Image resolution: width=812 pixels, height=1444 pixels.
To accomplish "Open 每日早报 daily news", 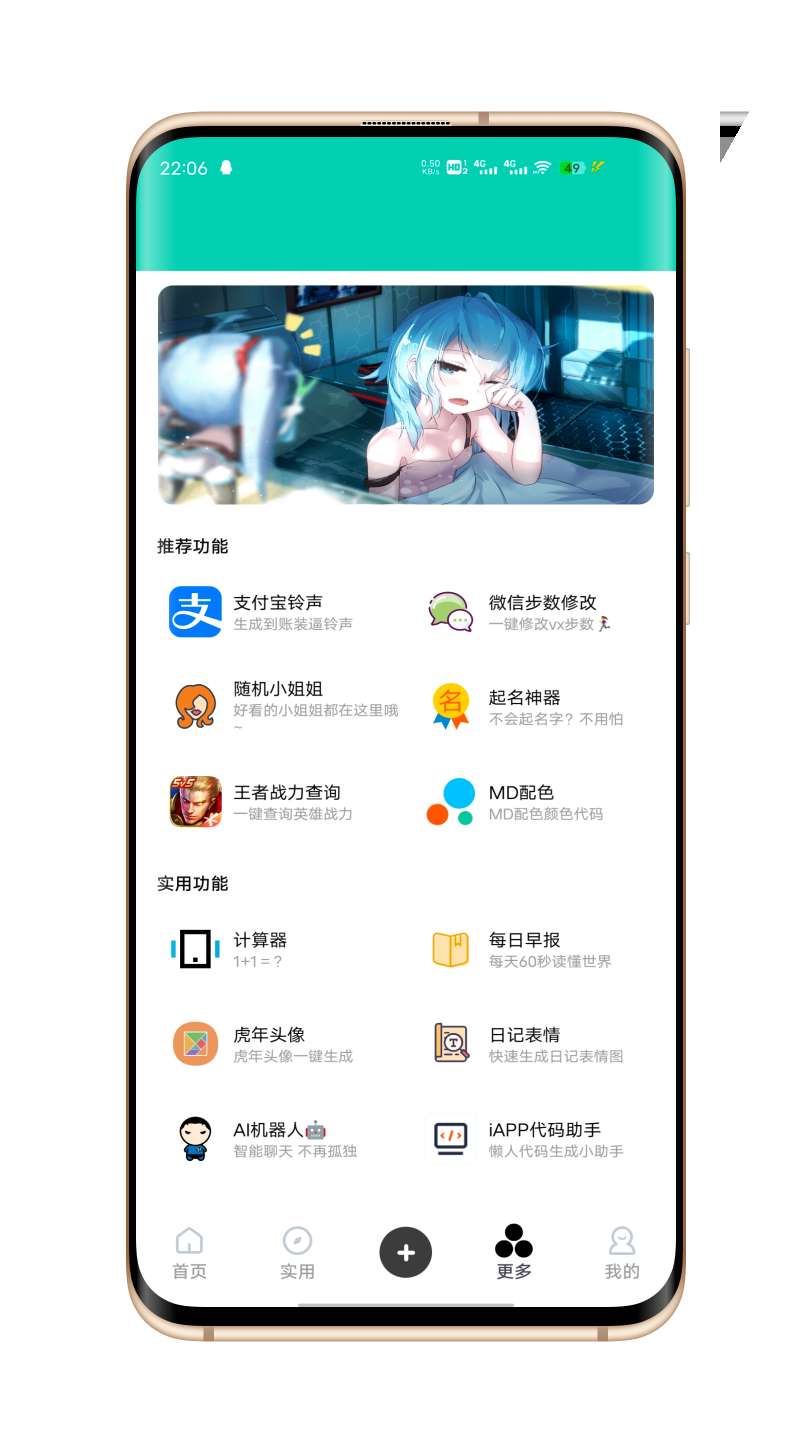I will (524, 950).
